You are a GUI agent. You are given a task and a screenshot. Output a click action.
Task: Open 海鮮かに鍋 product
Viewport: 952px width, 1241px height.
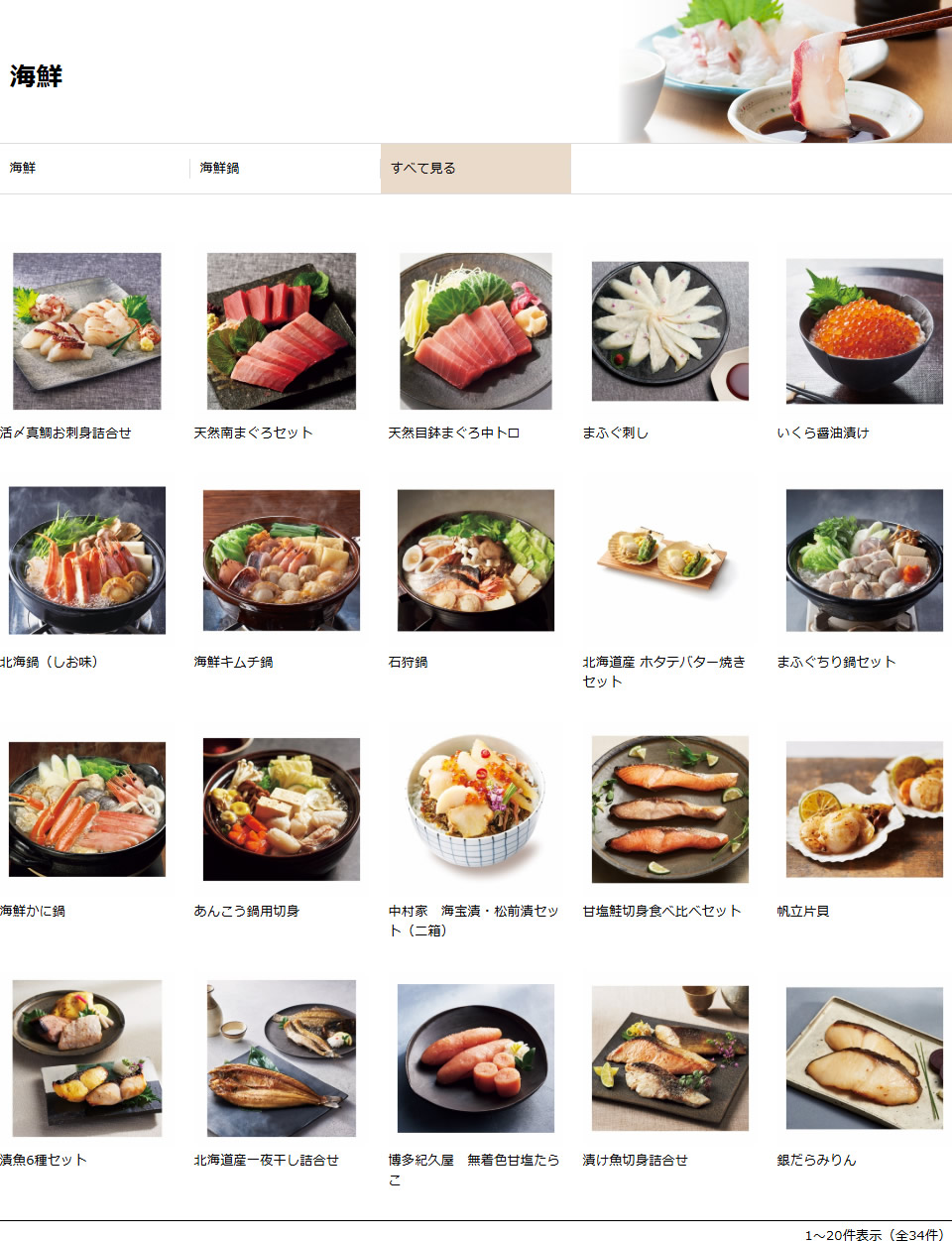coord(87,808)
